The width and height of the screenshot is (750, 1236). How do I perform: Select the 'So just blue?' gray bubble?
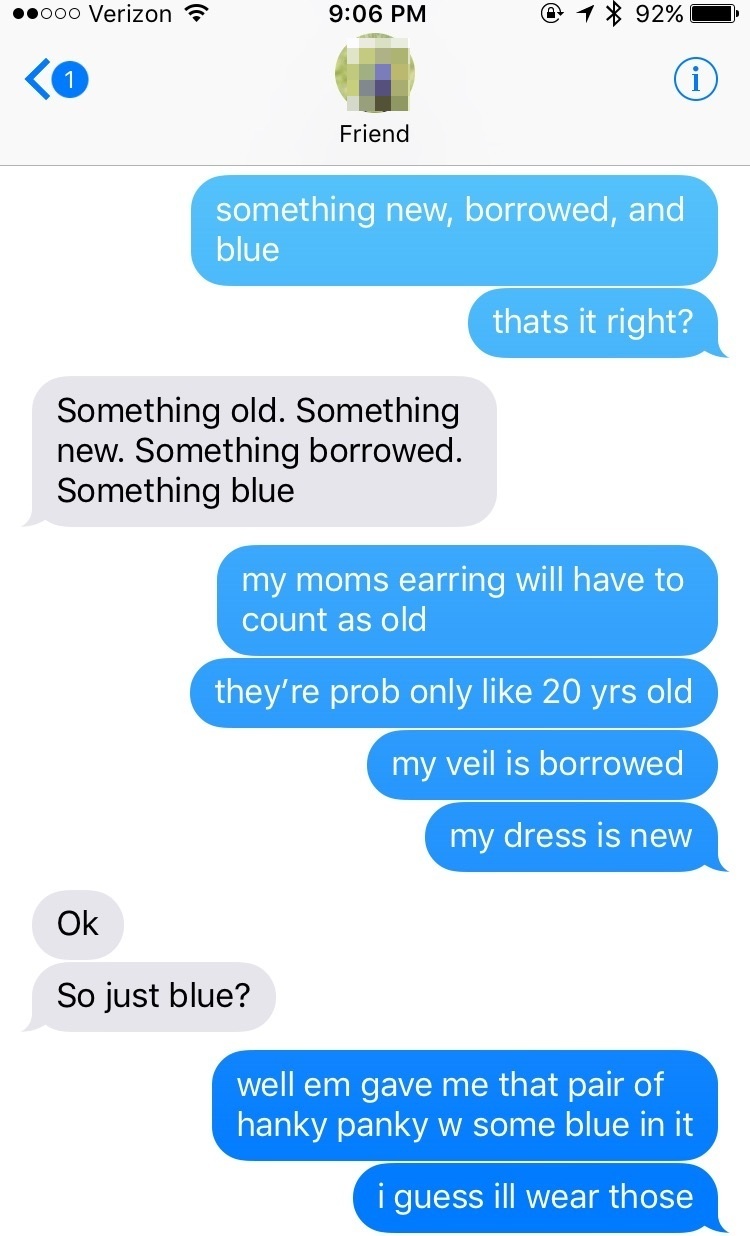(150, 996)
